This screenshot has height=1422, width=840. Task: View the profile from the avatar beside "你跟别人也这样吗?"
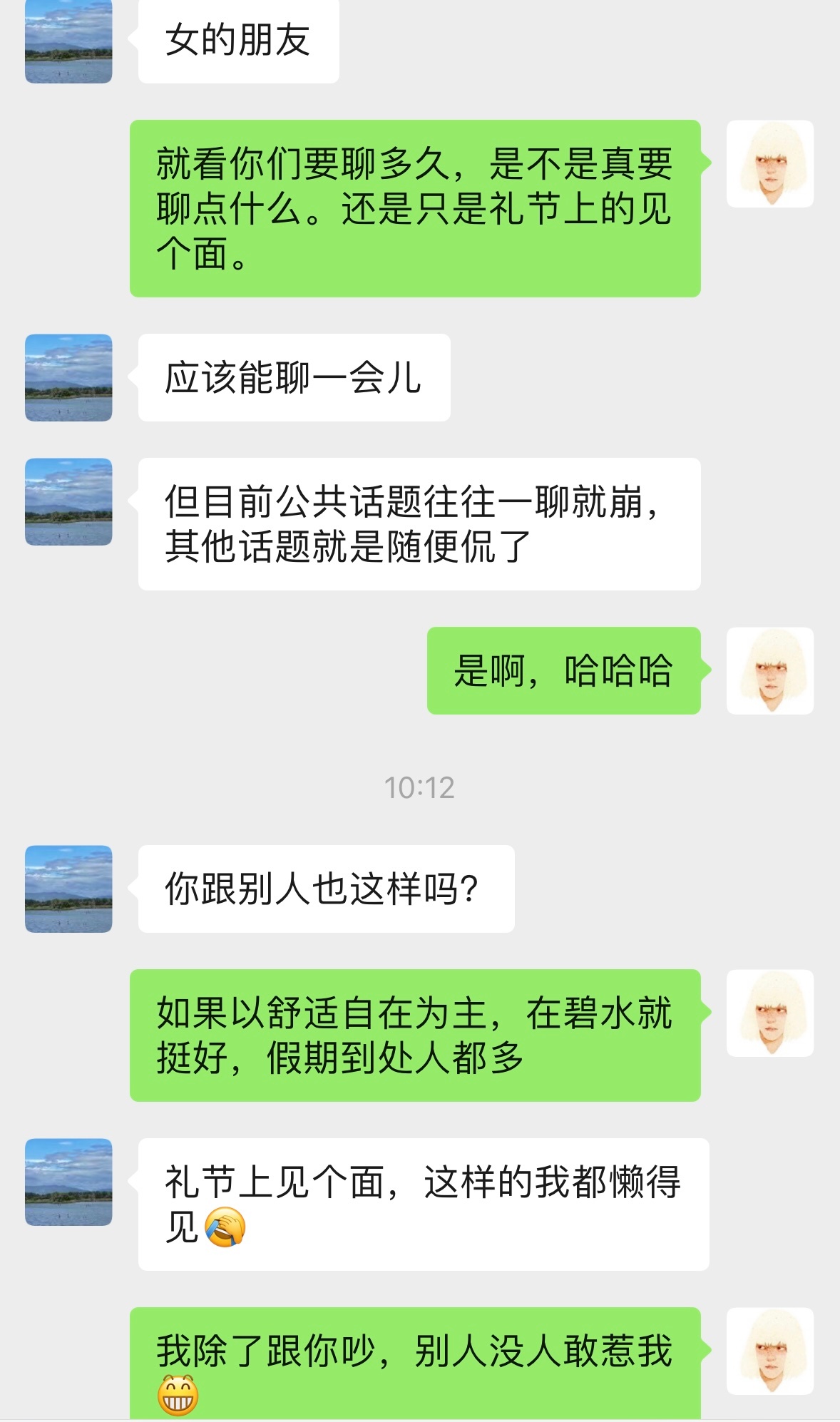click(68, 889)
